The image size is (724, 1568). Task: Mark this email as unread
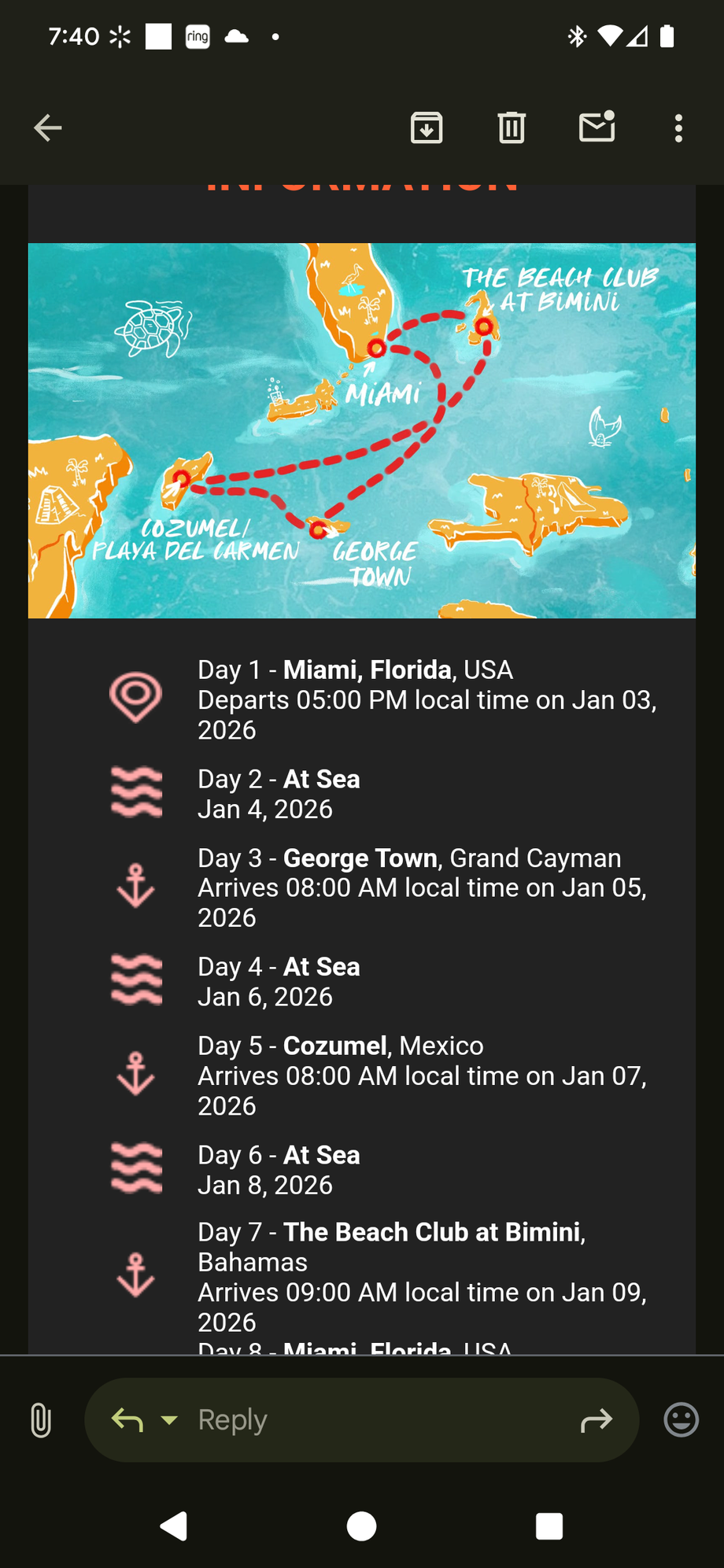(x=597, y=127)
